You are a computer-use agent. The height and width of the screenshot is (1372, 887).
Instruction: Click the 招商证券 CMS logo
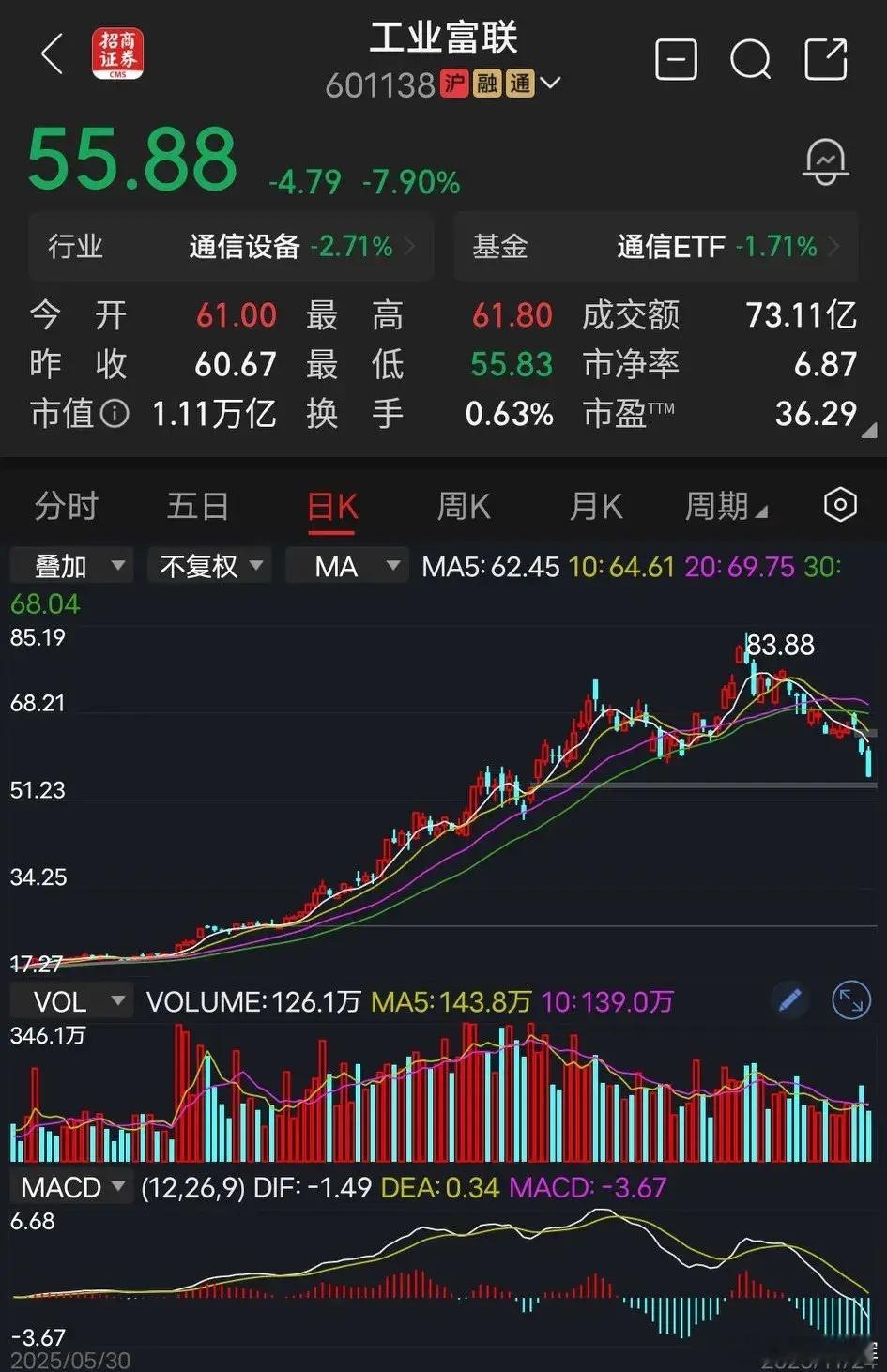[x=118, y=52]
